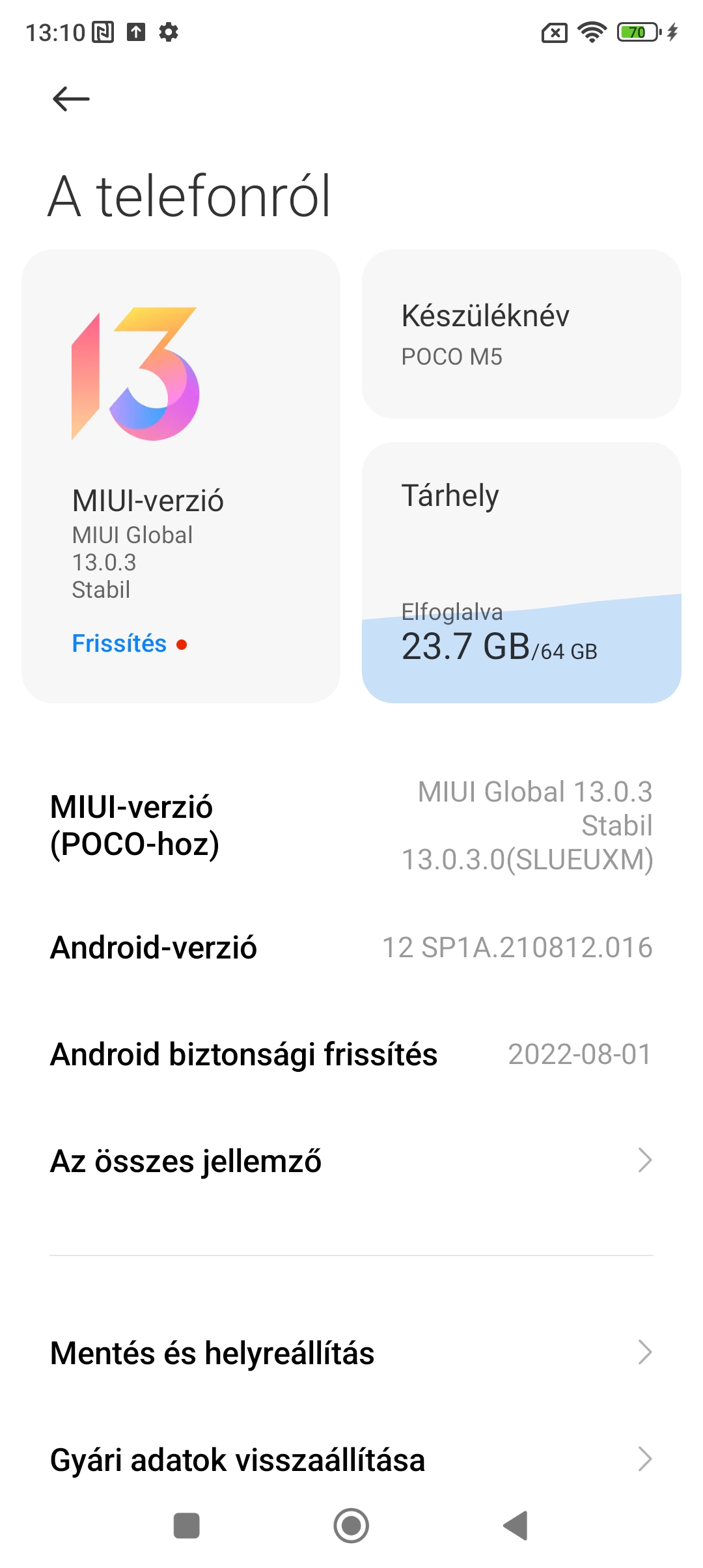Image resolution: width=703 pixels, height=1568 pixels.
Task: Tap the system home button
Action: point(351,1526)
